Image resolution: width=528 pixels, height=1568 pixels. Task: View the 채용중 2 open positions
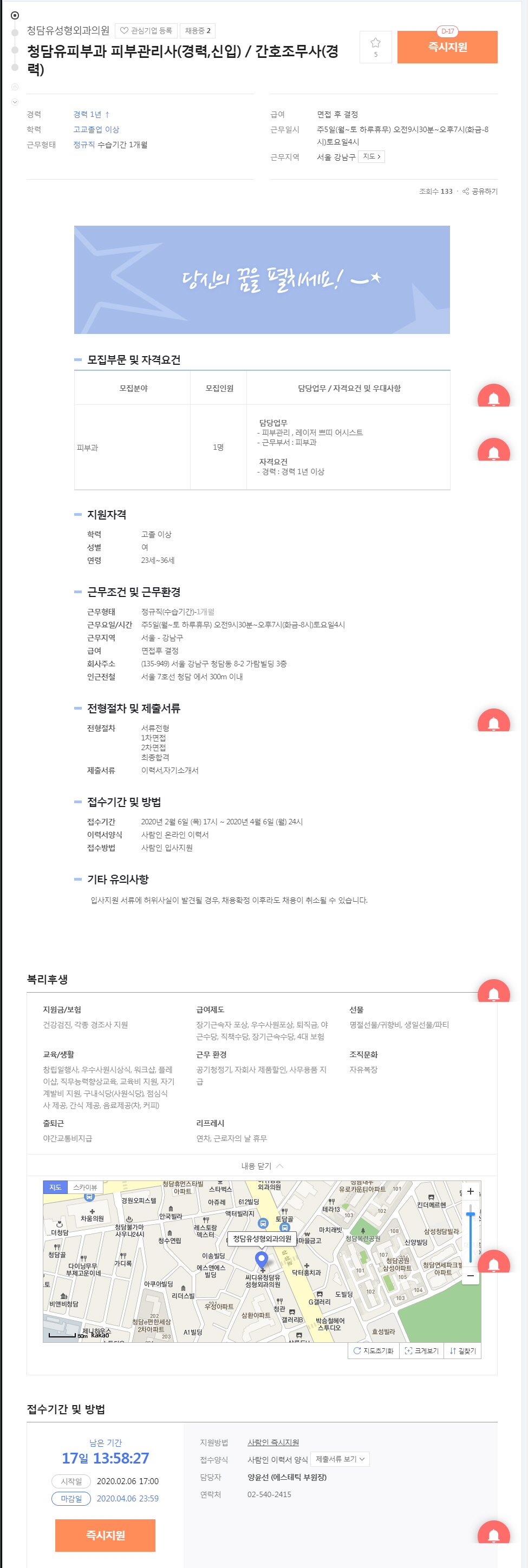coord(197,30)
